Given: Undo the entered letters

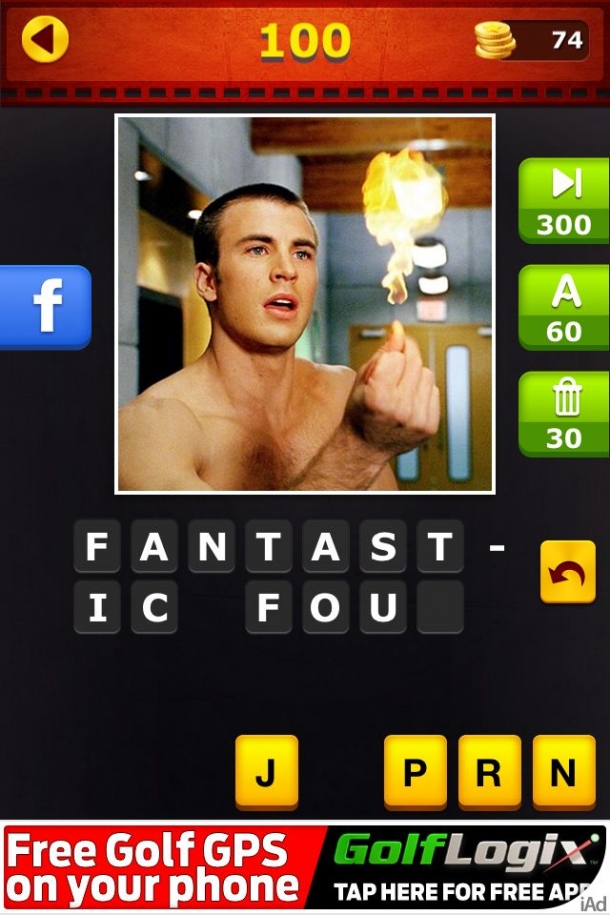Looking at the screenshot, I should [x=567, y=572].
